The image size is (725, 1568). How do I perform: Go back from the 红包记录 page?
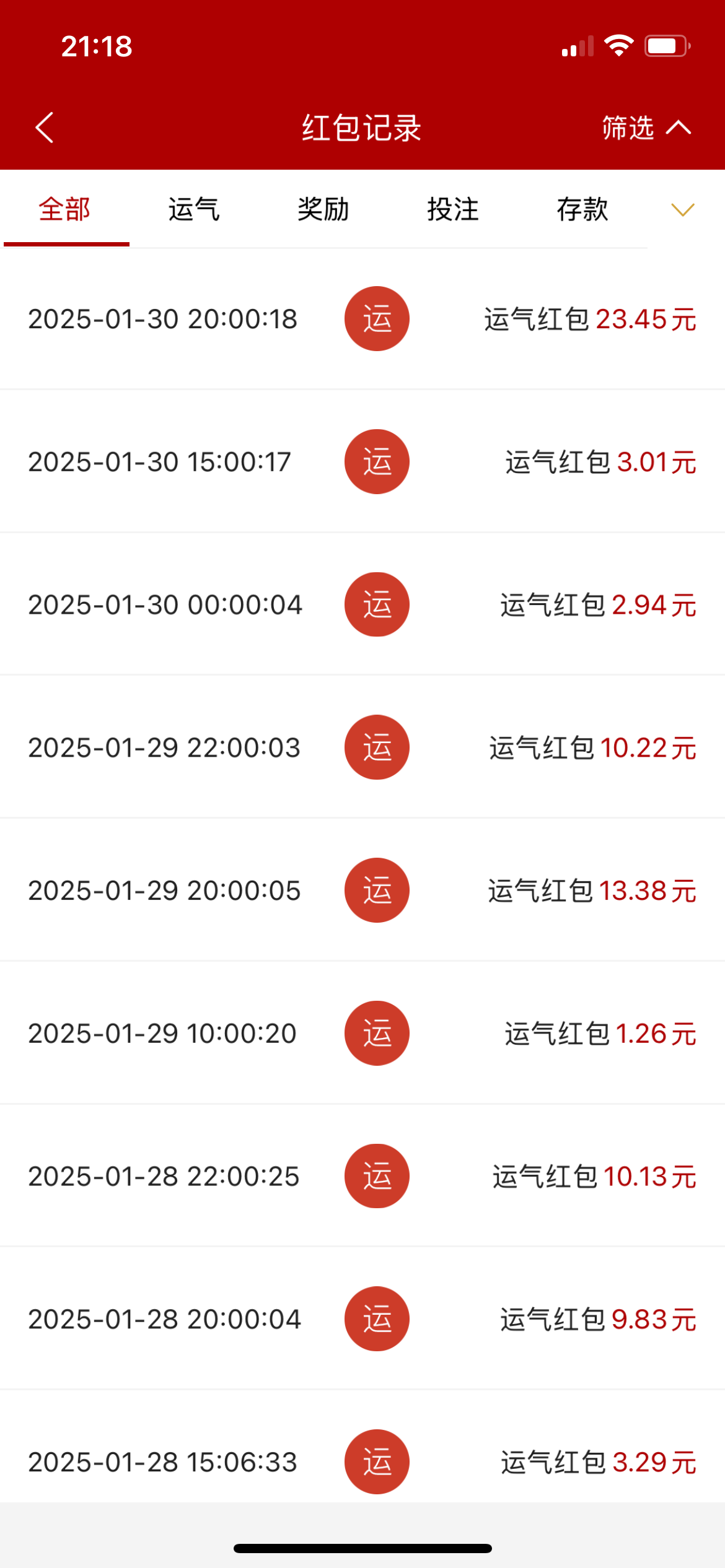45,128
